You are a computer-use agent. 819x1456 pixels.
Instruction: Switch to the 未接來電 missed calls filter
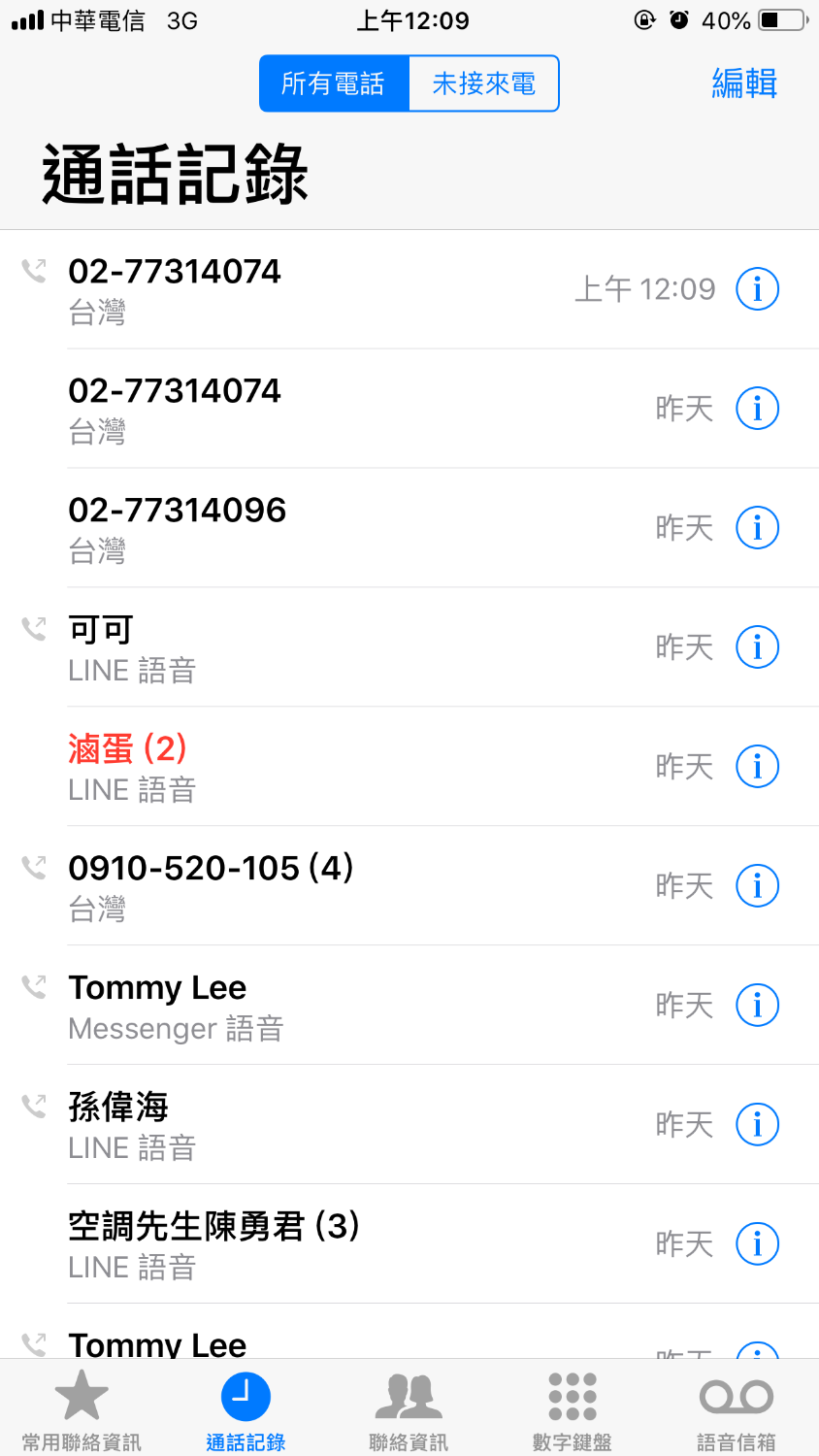pos(483,83)
